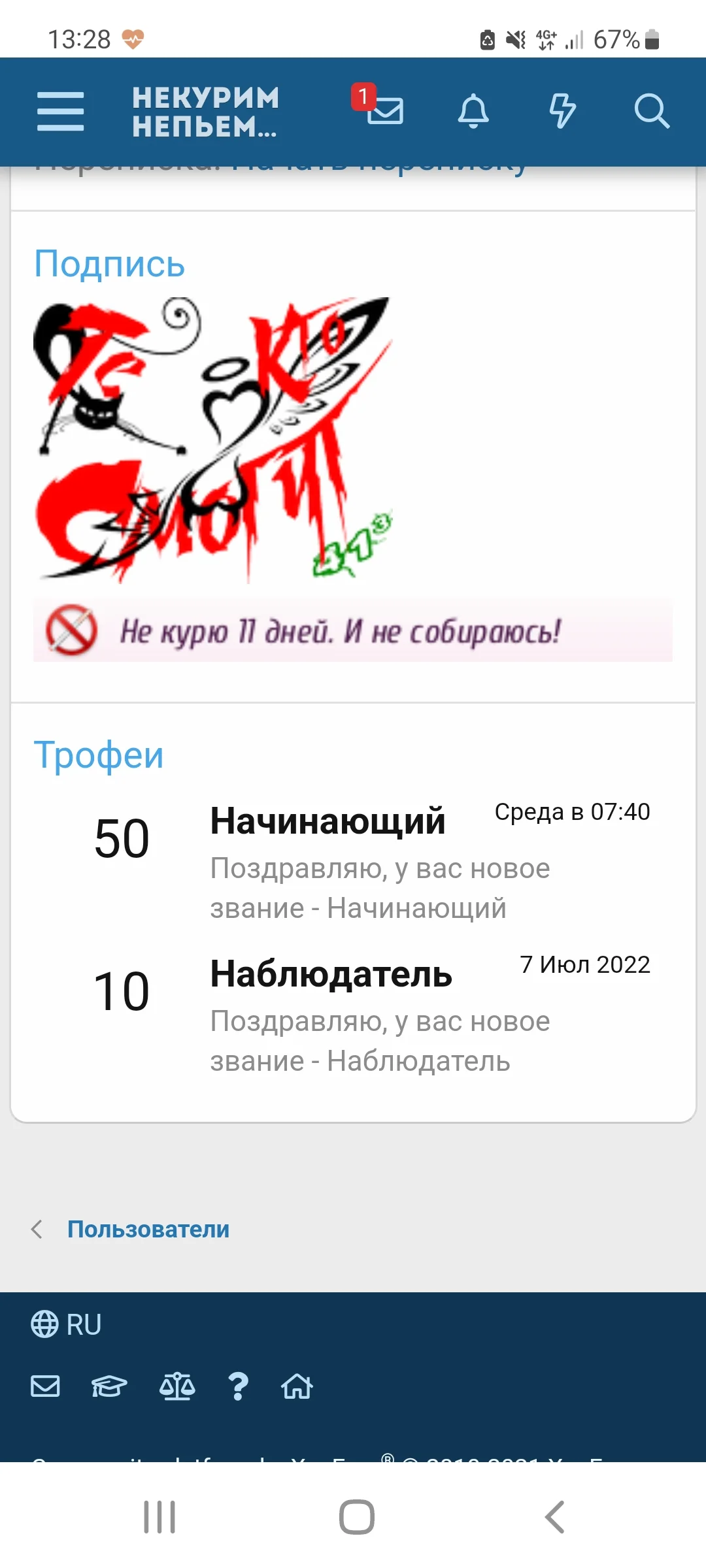Tap the Android recent apps button

[x=159, y=1517]
